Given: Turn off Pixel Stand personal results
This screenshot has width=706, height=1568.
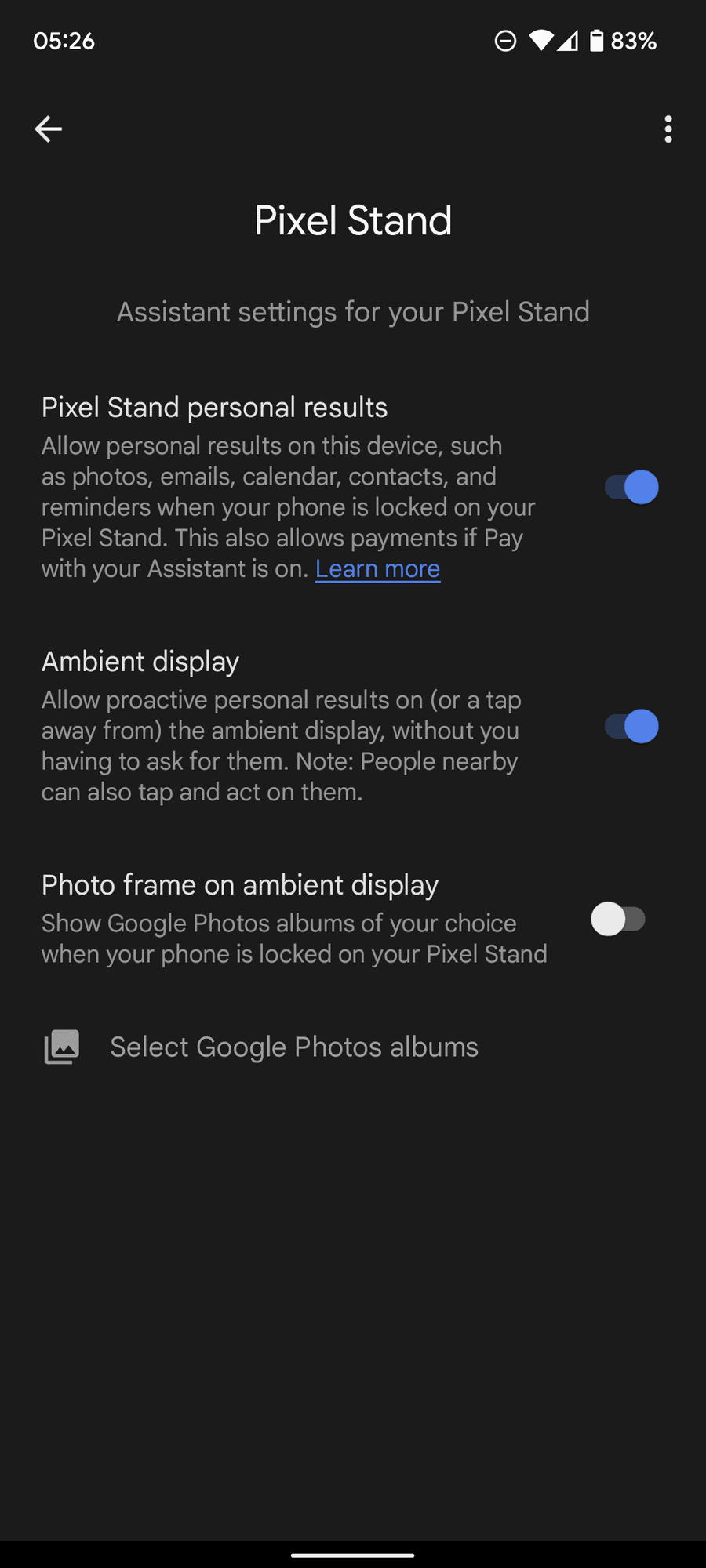Looking at the screenshot, I should coord(631,488).
